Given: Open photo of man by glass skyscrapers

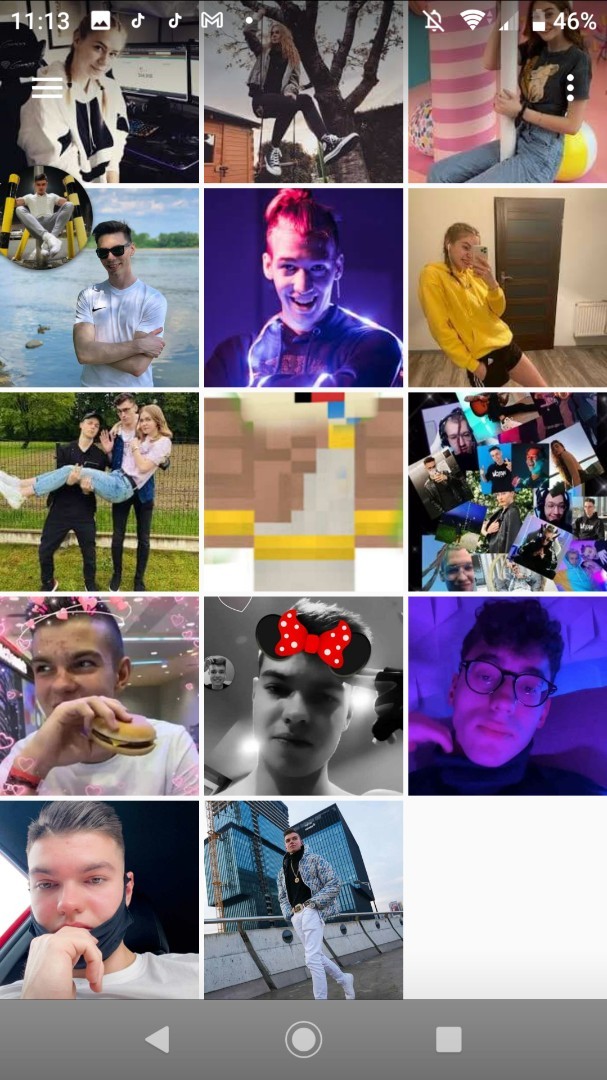Looking at the screenshot, I should click(303, 900).
